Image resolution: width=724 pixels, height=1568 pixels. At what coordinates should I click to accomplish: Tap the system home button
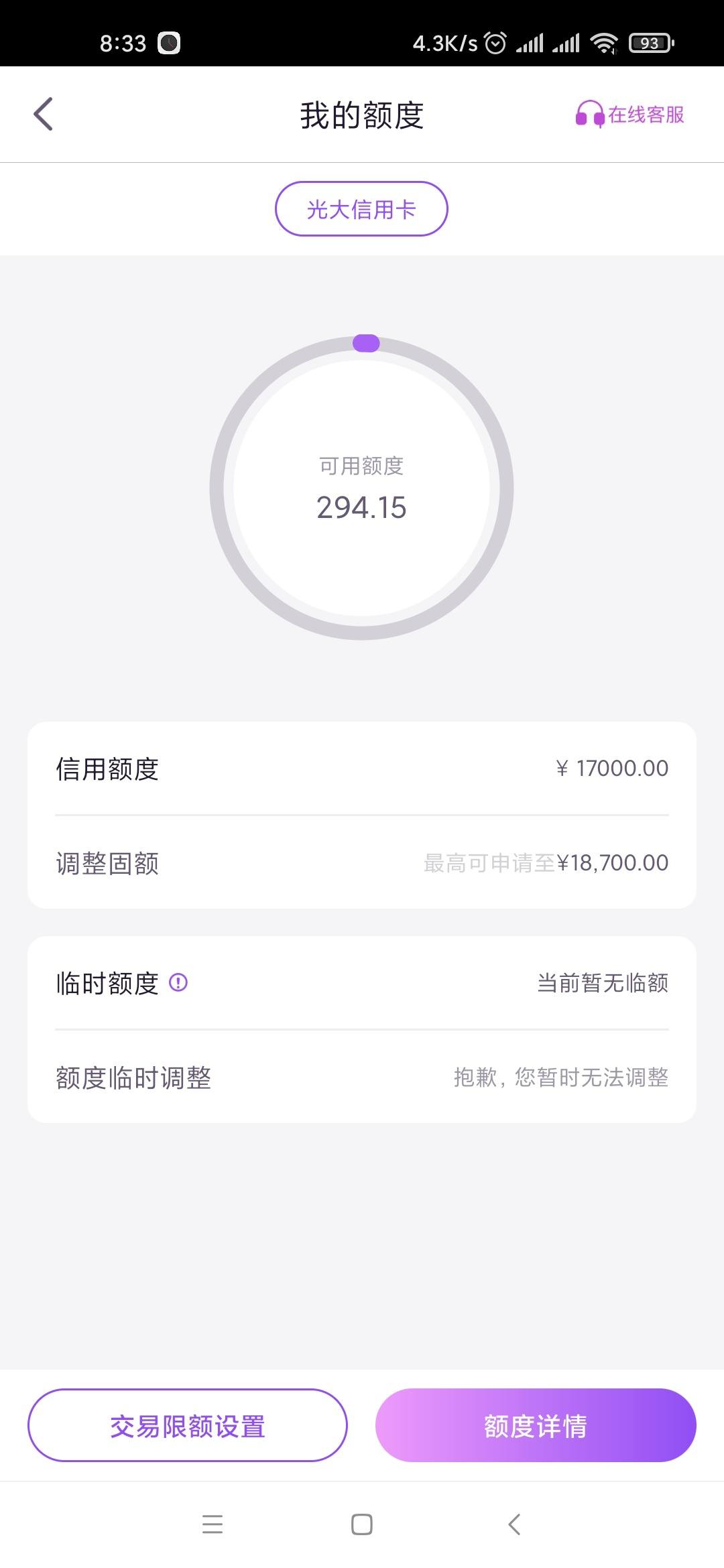(362, 1524)
